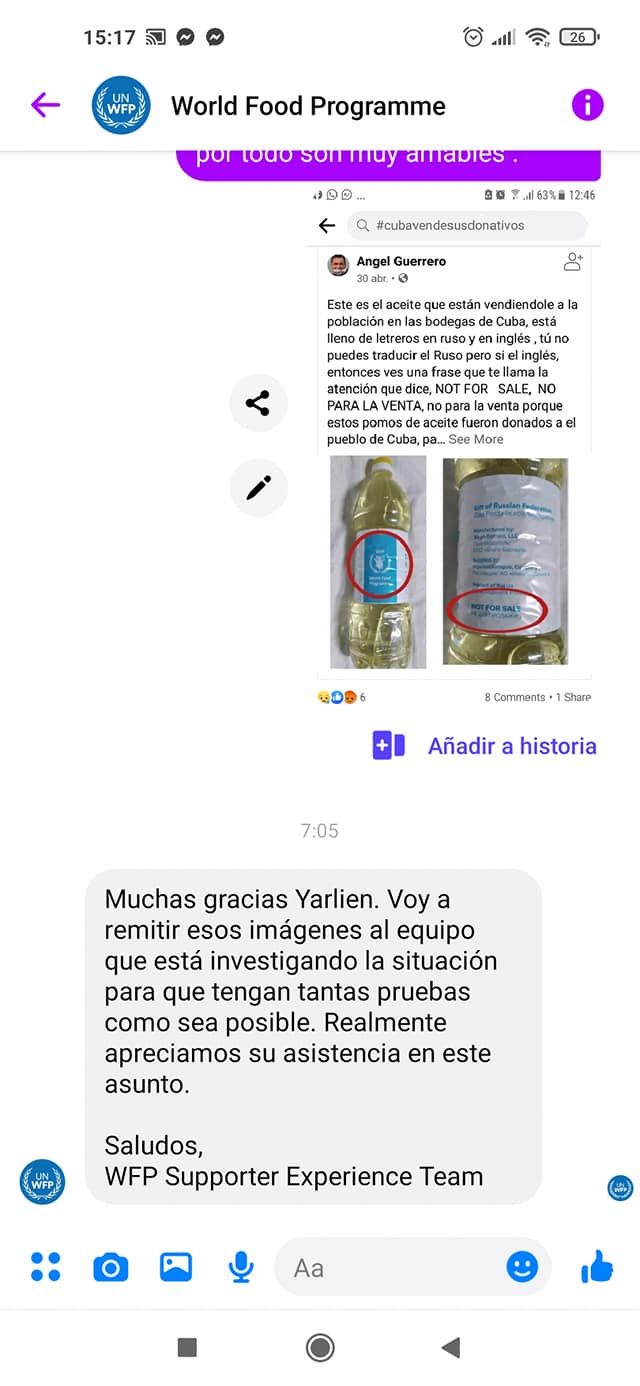Record a voice message with the microphone
This screenshot has height=1386, width=640.
240,1267
